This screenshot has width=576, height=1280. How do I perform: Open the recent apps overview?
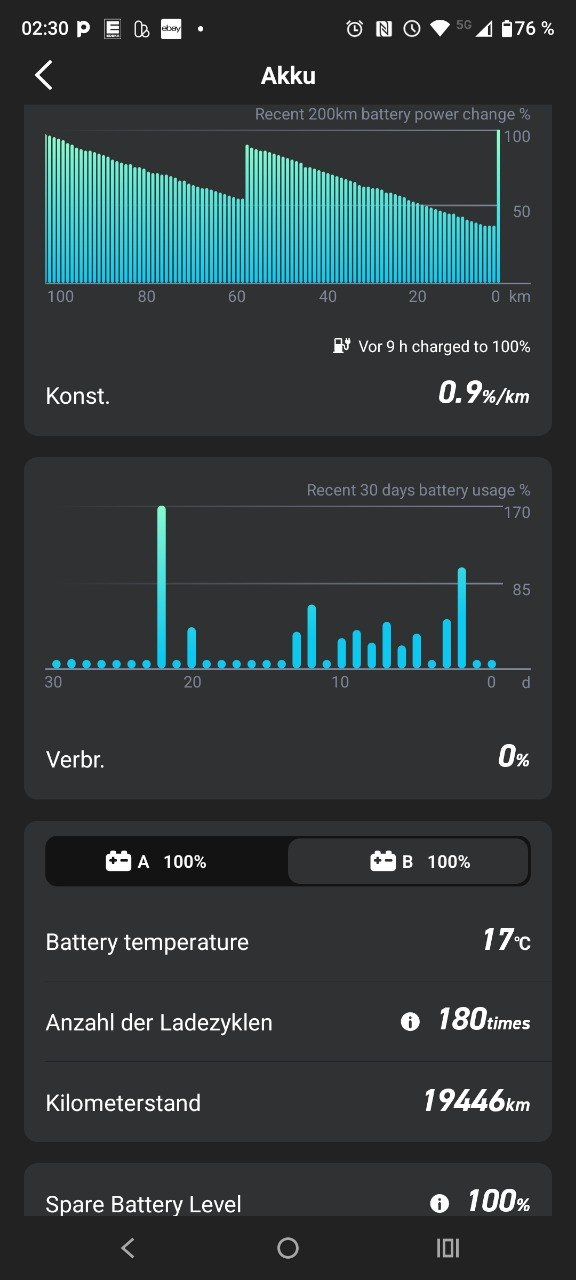(x=448, y=1247)
